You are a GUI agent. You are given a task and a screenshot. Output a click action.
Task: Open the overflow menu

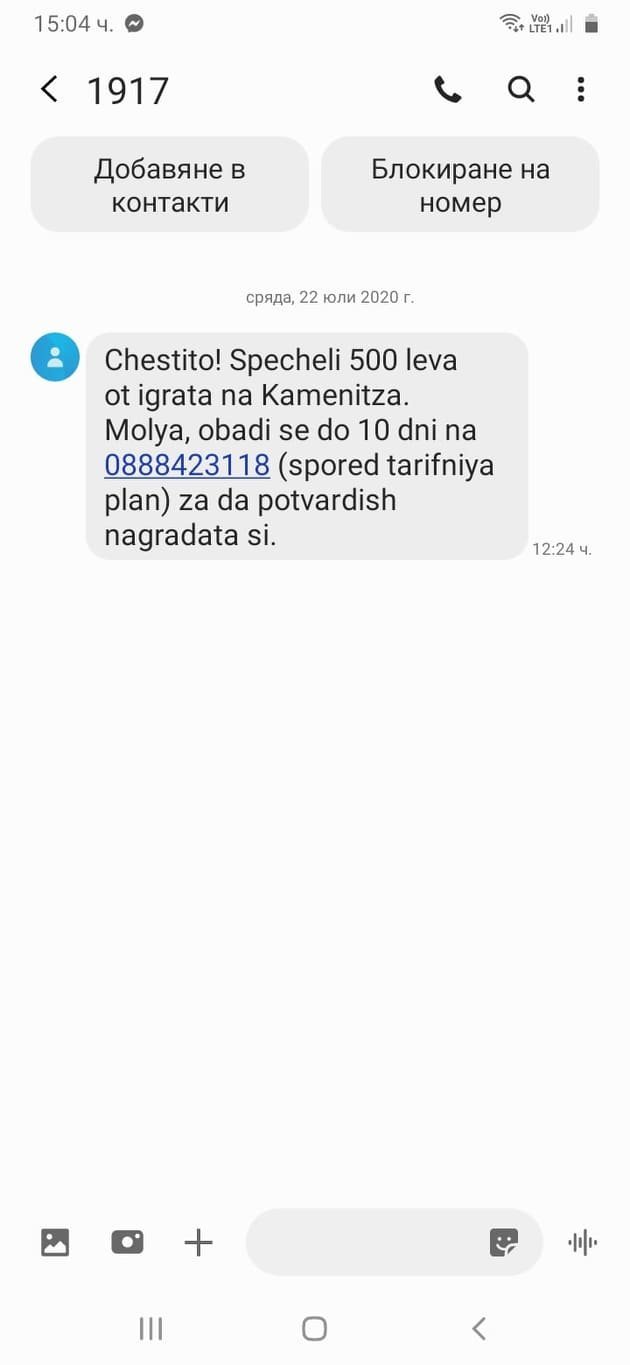point(580,90)
